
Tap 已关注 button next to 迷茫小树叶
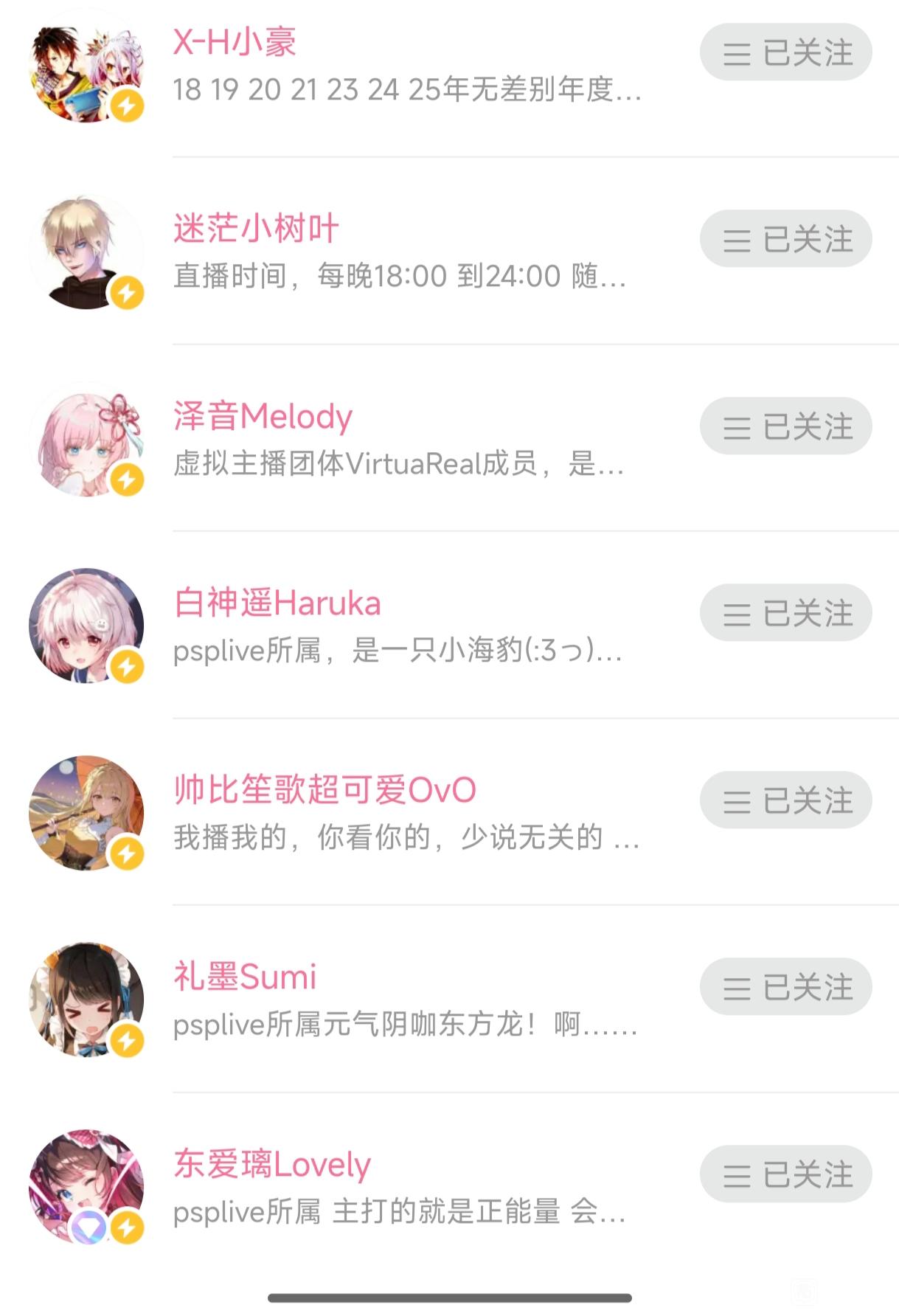pos(785,239)
